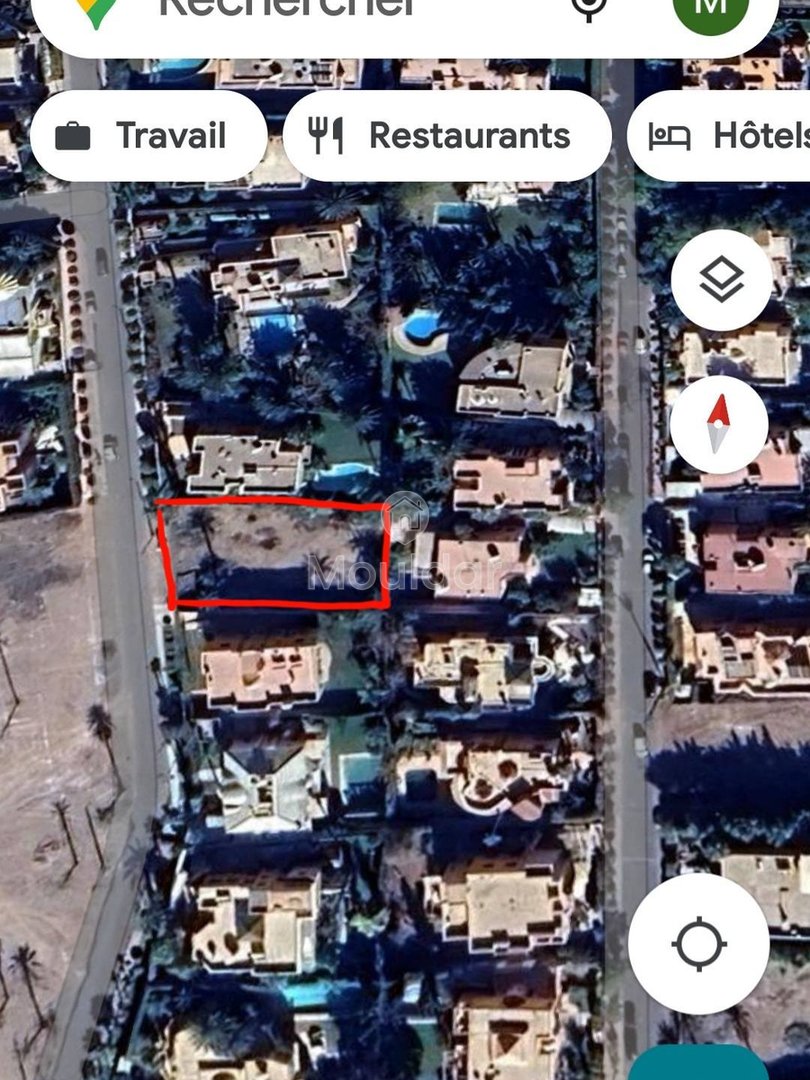This screenshot has height=1080, width=810.
Task: Open the Rechercher search box
Action: pyautogui.click(x=300, y=12)
